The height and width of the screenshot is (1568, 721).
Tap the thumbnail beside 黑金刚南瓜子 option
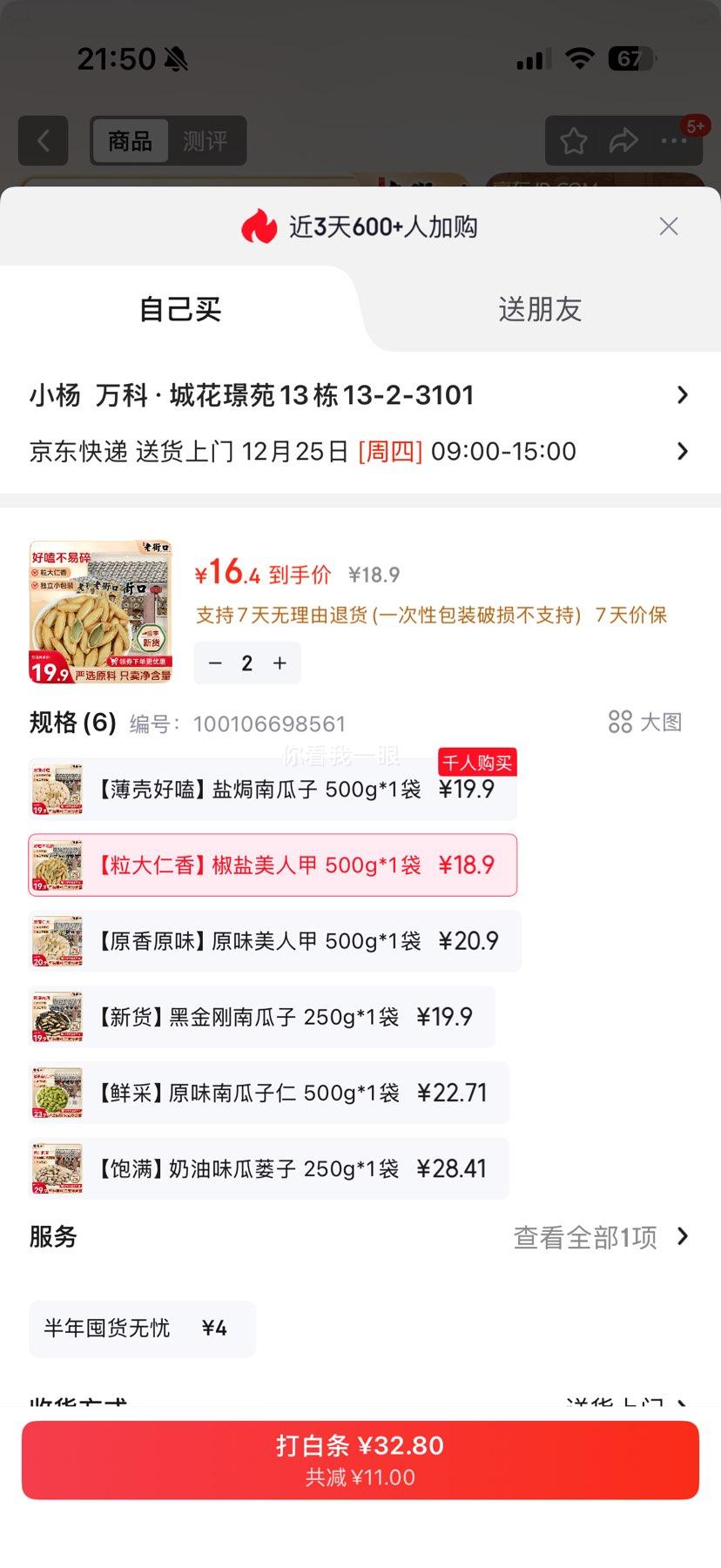click(57, 1016)
